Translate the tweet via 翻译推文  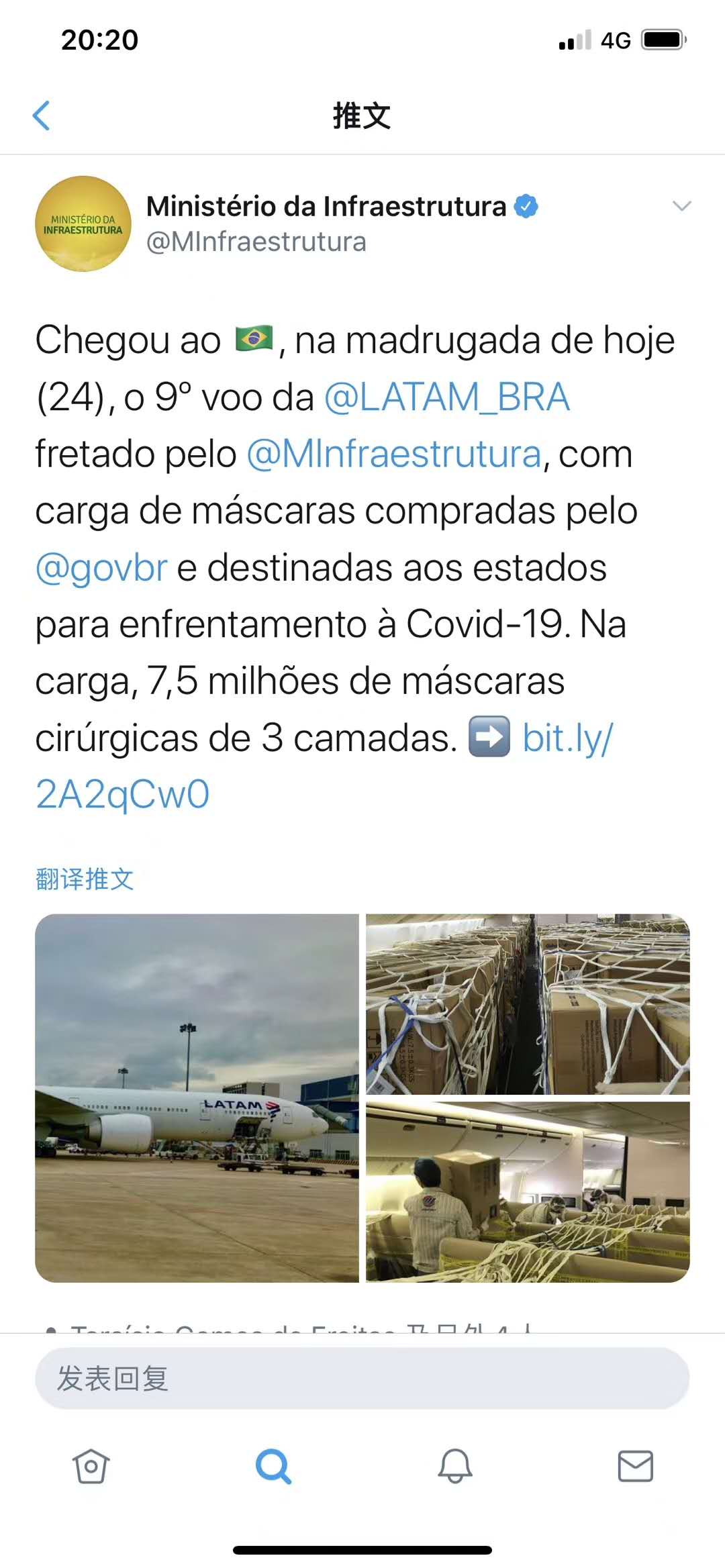[85, 879]
